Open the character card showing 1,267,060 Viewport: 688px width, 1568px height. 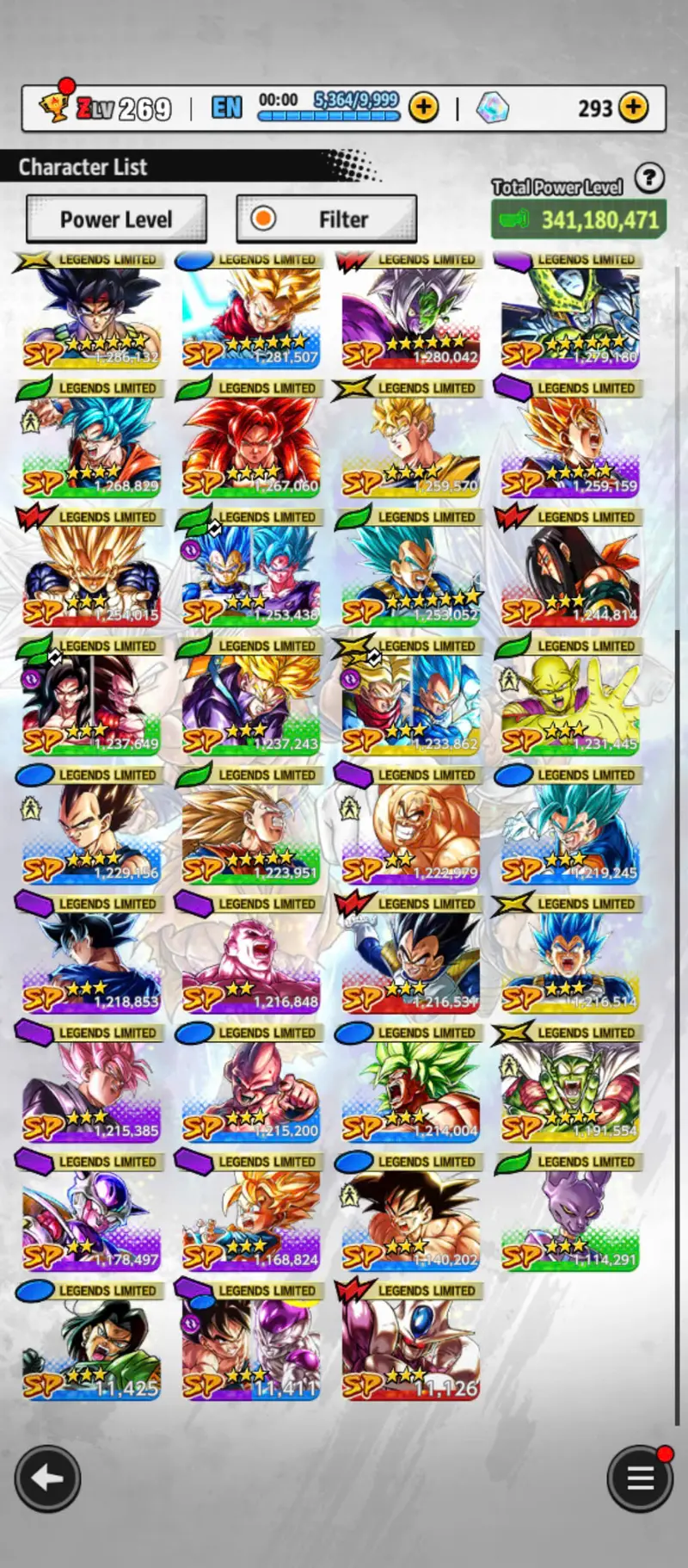pyautogui.click(x=250, y=443)
